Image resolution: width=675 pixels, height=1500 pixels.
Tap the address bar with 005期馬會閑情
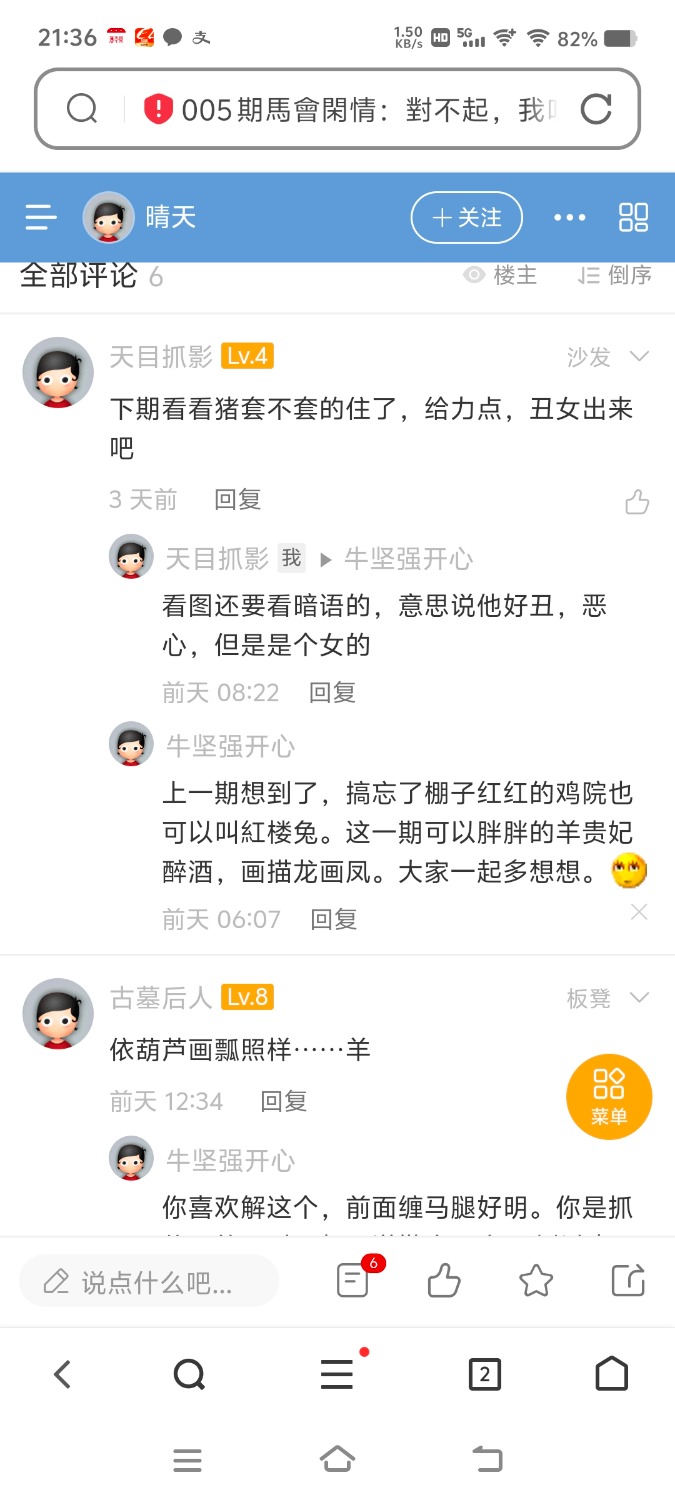pos(340,109)
